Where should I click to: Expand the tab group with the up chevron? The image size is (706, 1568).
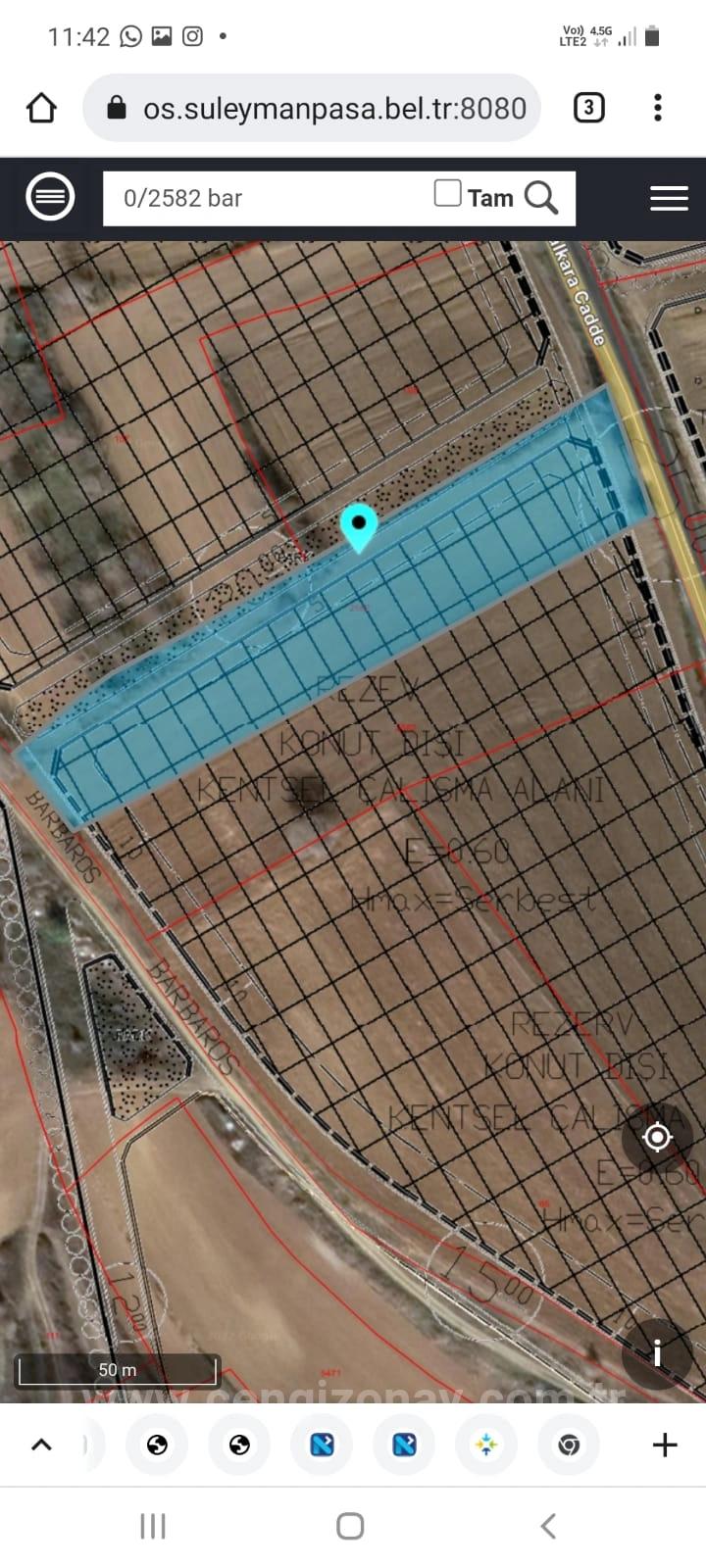[x=41, y=1444]
